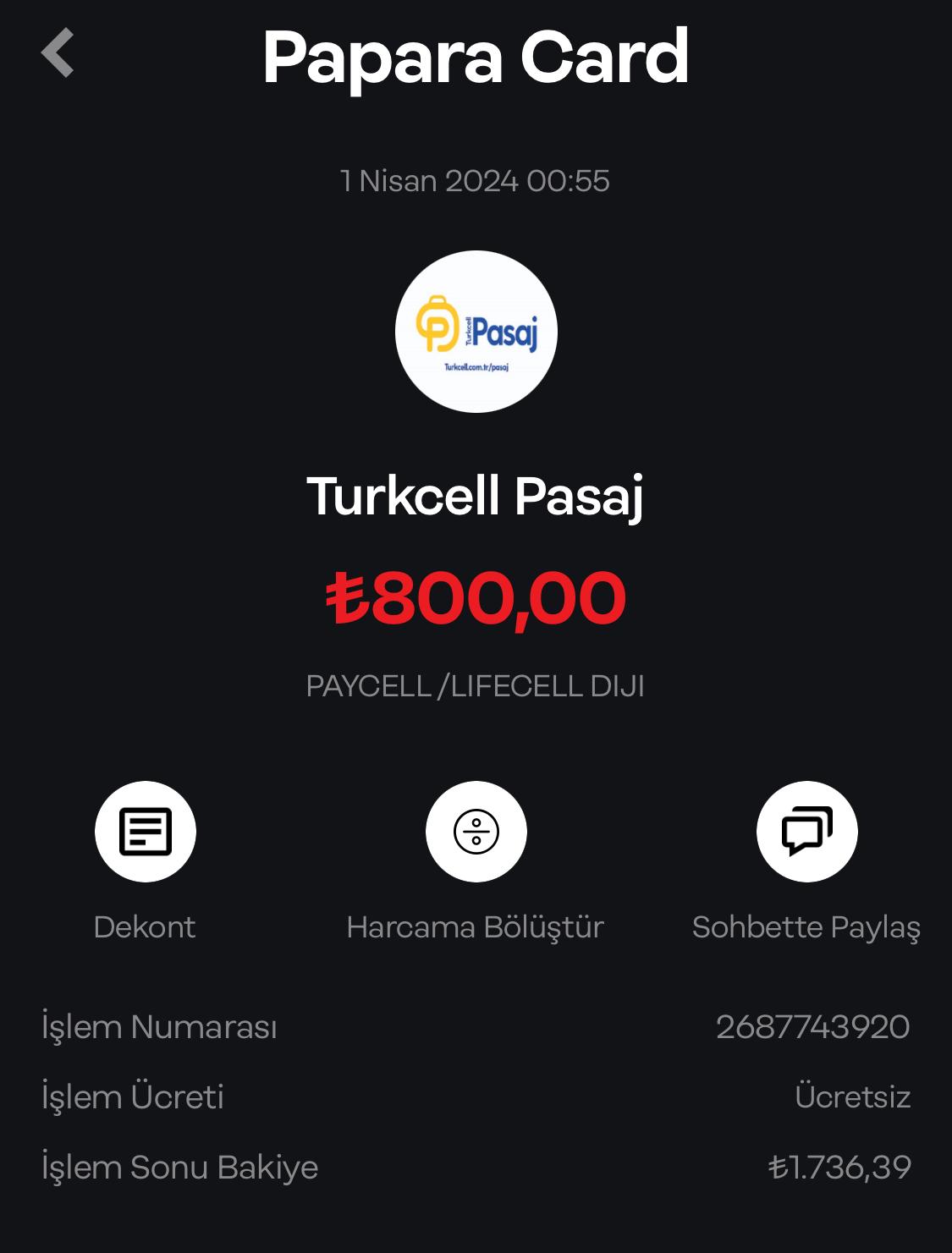The height and width of the screenshot is (1253, 952).
Task: Open the receipt document symbol above Dekont
Action: tap(145, 830)
